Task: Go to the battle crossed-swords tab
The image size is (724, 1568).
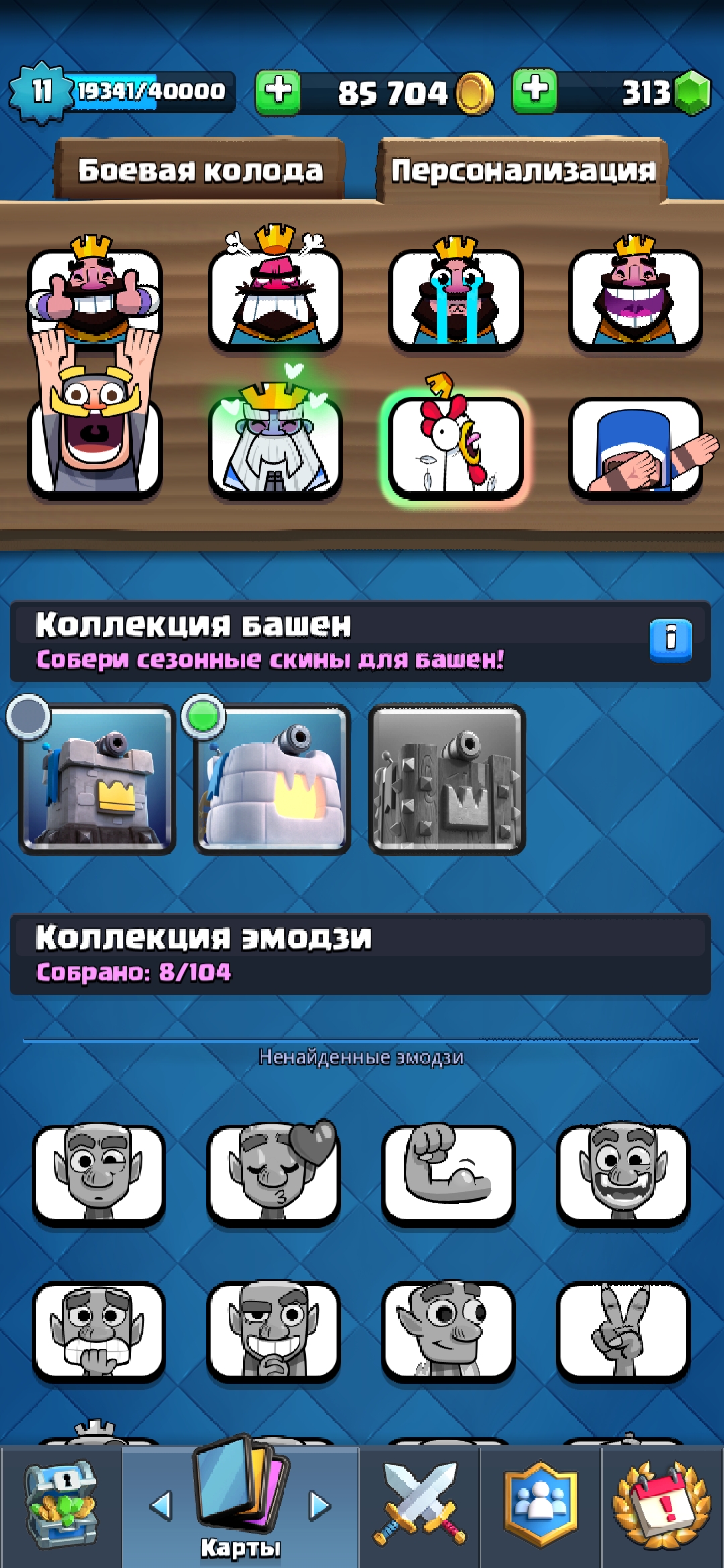Action: click(420, 1506)
